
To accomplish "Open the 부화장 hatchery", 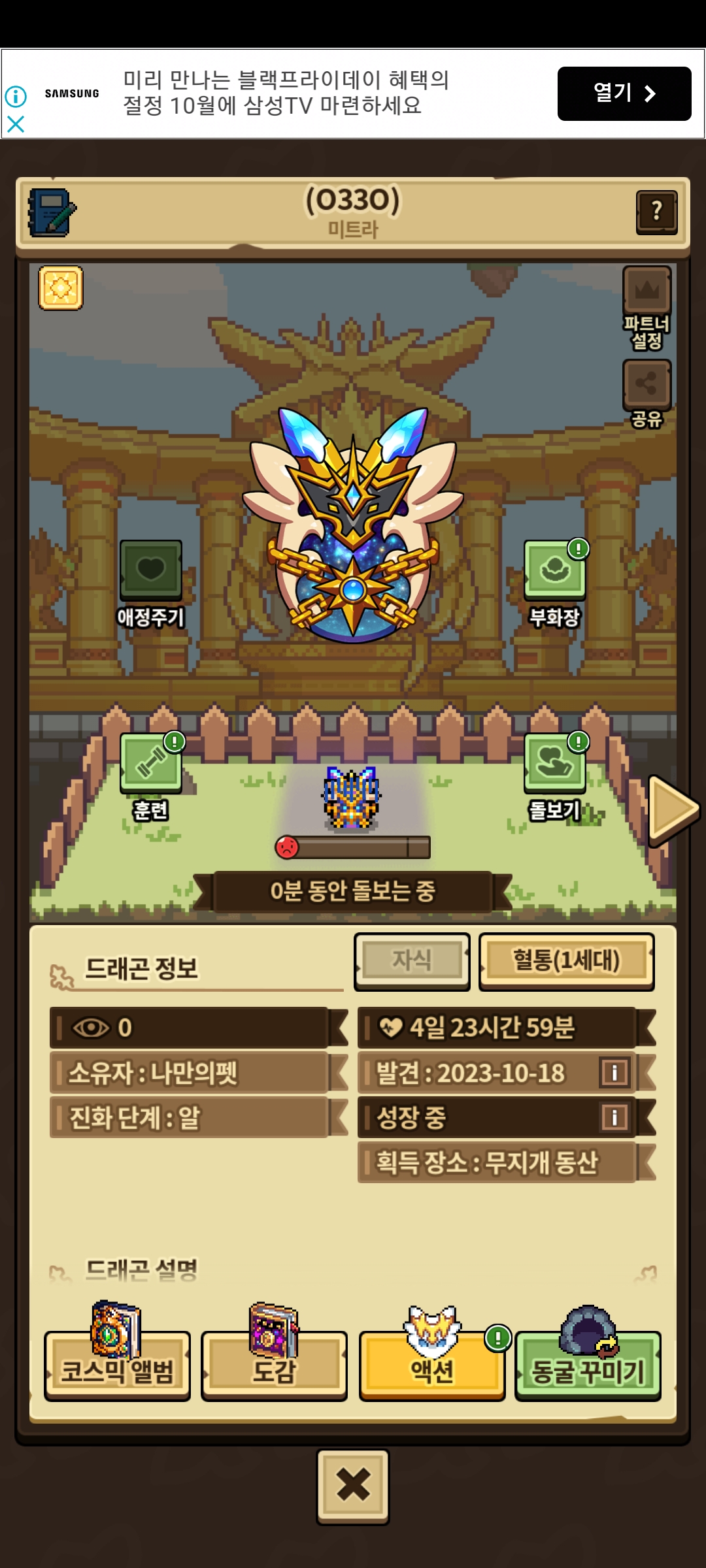I will tap(554, 570).
